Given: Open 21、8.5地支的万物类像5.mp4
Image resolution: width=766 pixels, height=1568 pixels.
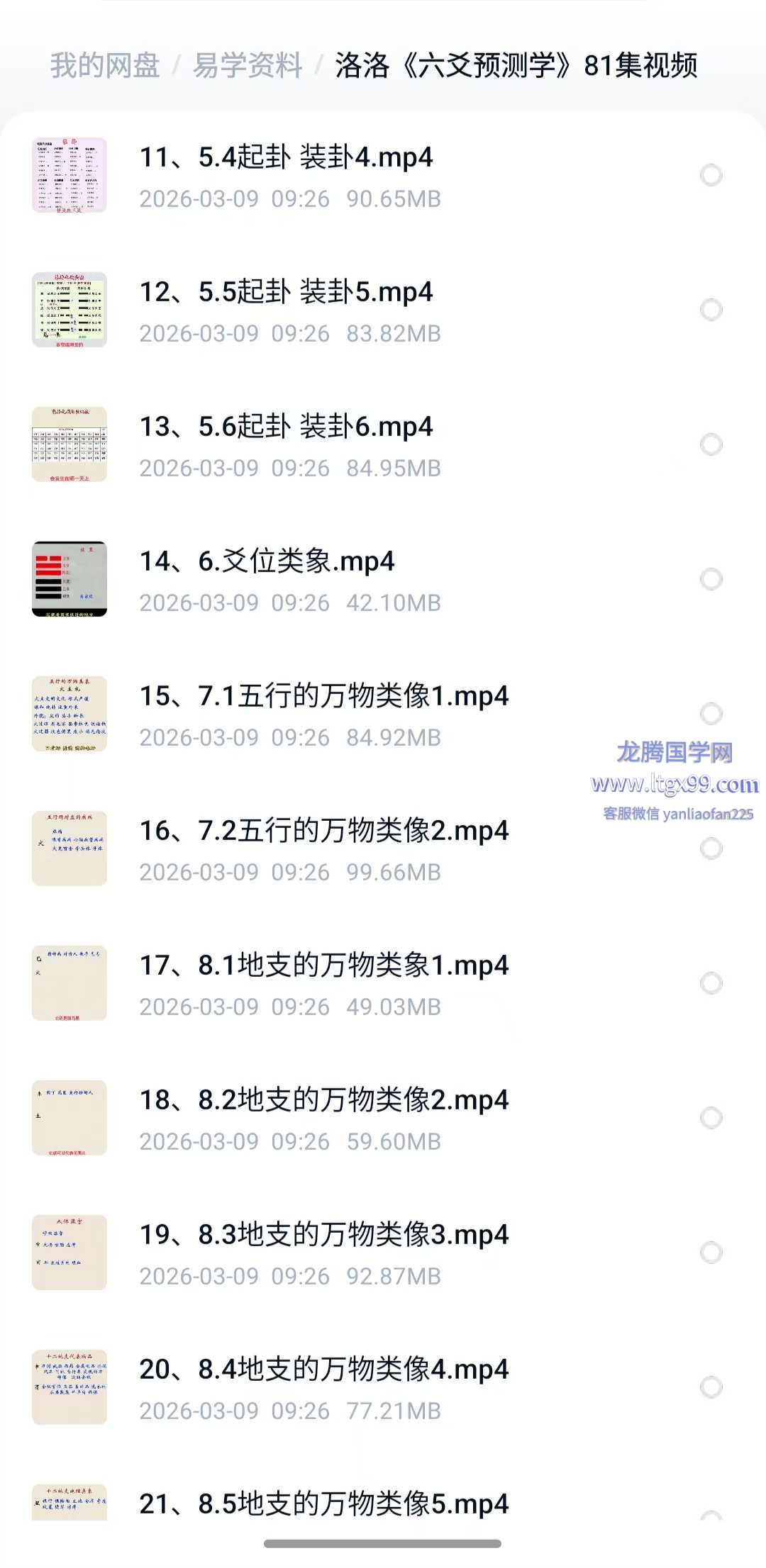Looking at the screenshot, I should coord(323,1503).
